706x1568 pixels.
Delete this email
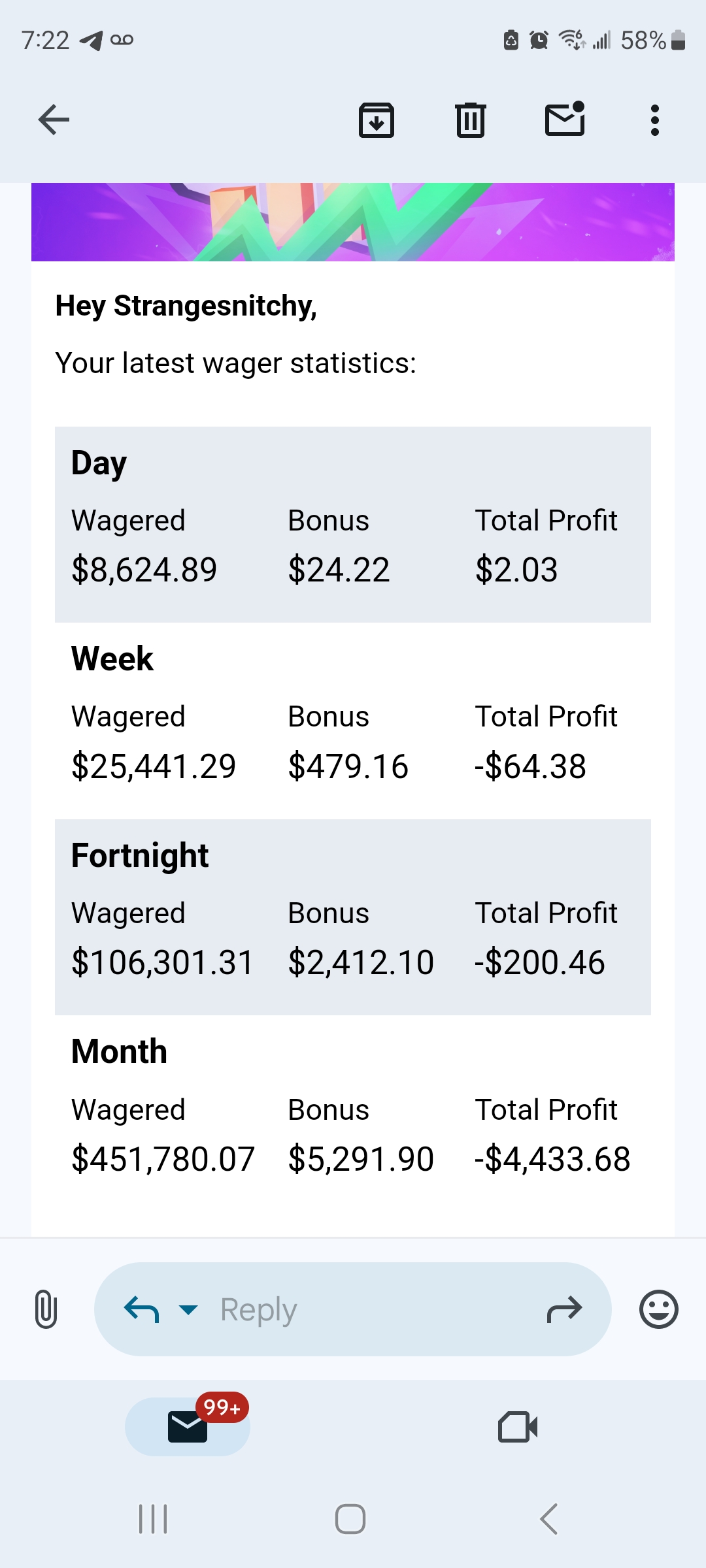coord(471,120)
